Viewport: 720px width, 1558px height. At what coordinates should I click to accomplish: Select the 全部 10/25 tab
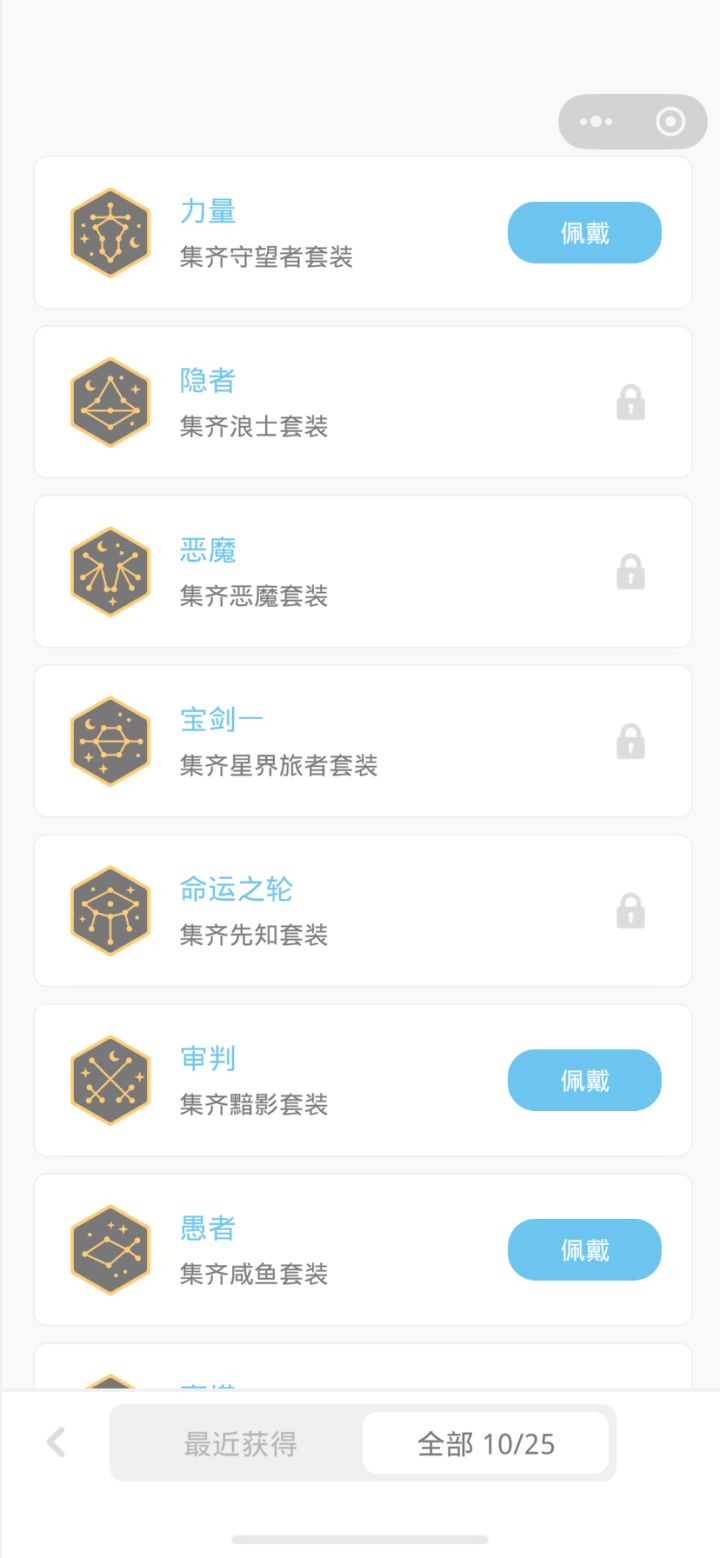point(486,1443)
